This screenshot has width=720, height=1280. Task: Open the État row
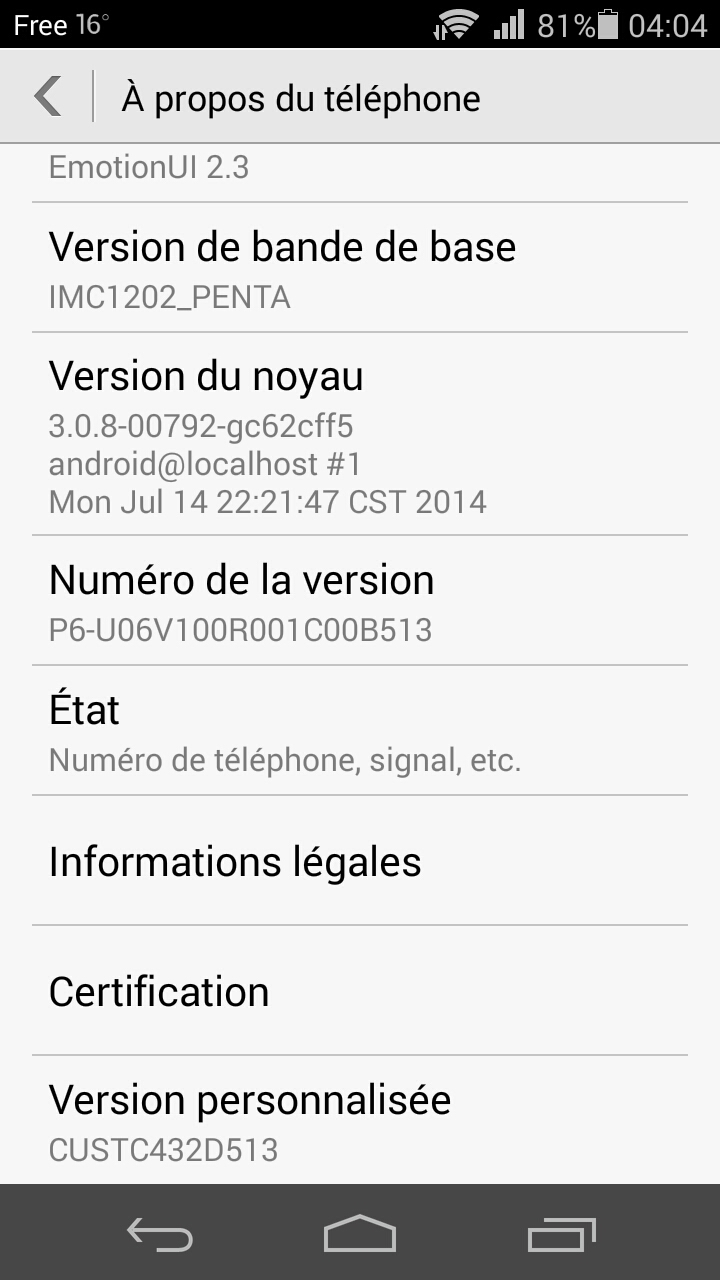tap(360, 730)
